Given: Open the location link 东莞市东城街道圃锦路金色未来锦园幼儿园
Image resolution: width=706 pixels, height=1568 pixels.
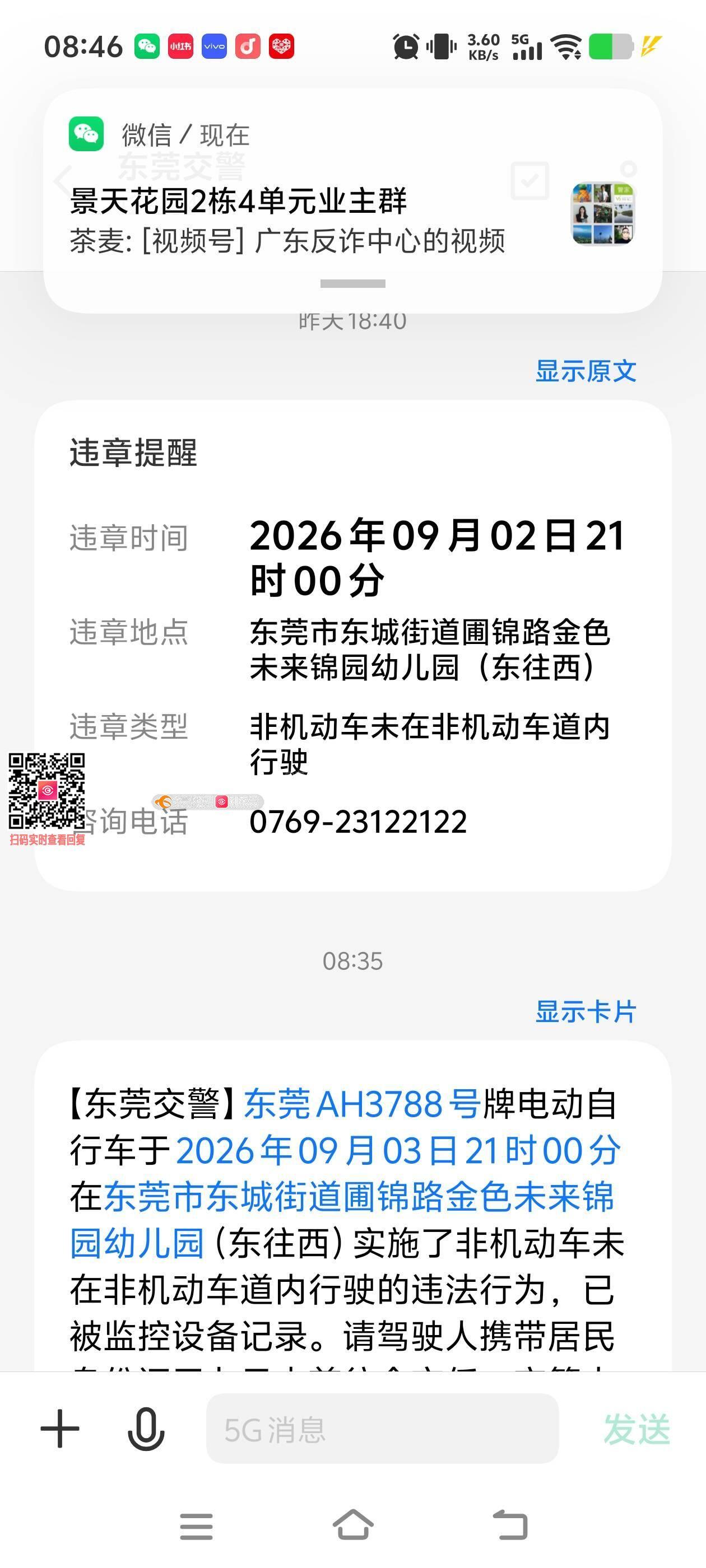Looking at the screenshot, I should pyautogui.click(x=342, y=1220).
